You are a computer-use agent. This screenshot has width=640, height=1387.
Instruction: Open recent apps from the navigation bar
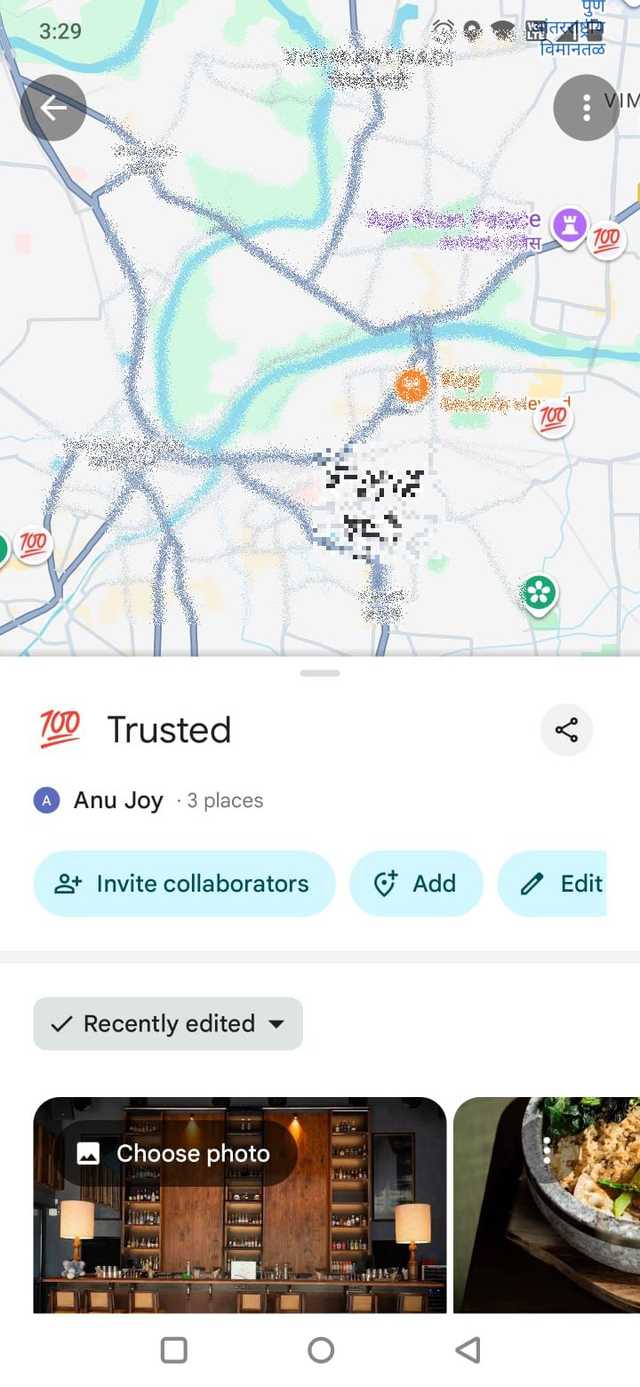click(174, 1350)
